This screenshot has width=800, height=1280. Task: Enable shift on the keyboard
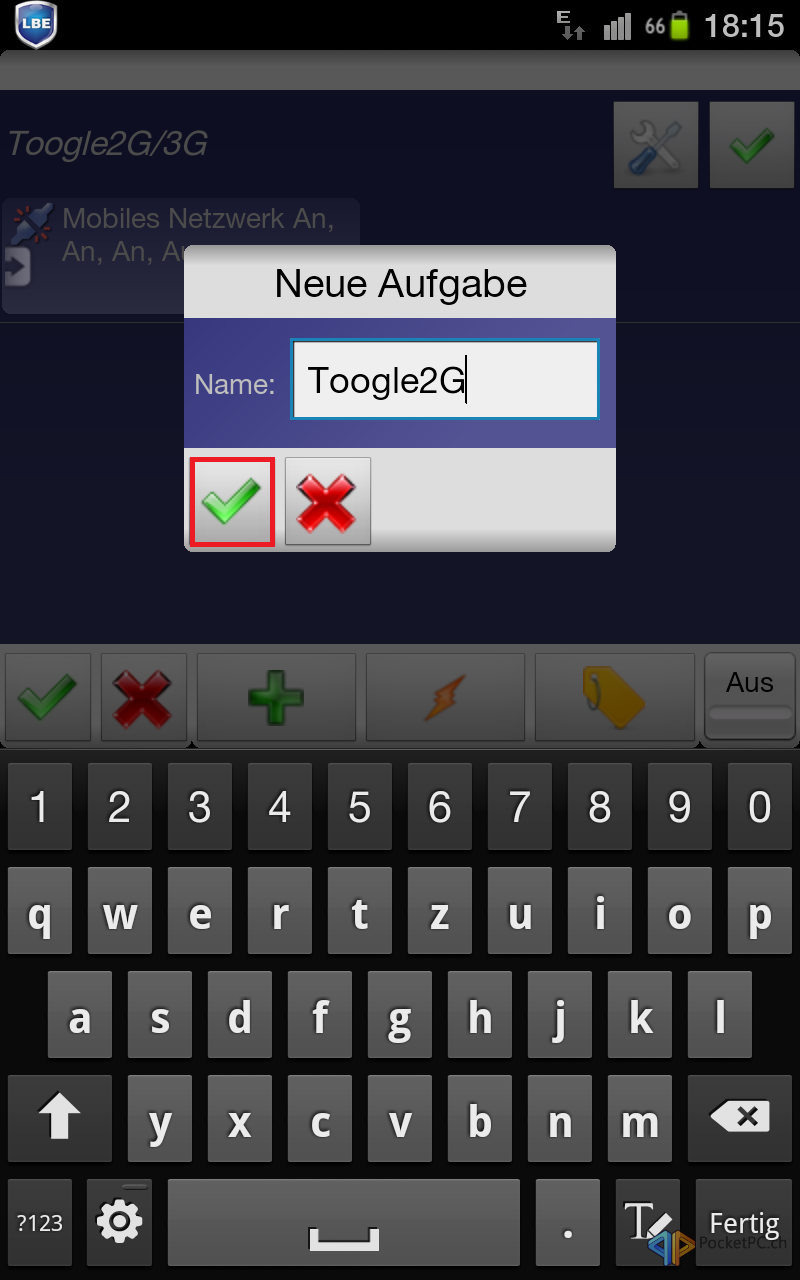click(x=59, y=1117)
